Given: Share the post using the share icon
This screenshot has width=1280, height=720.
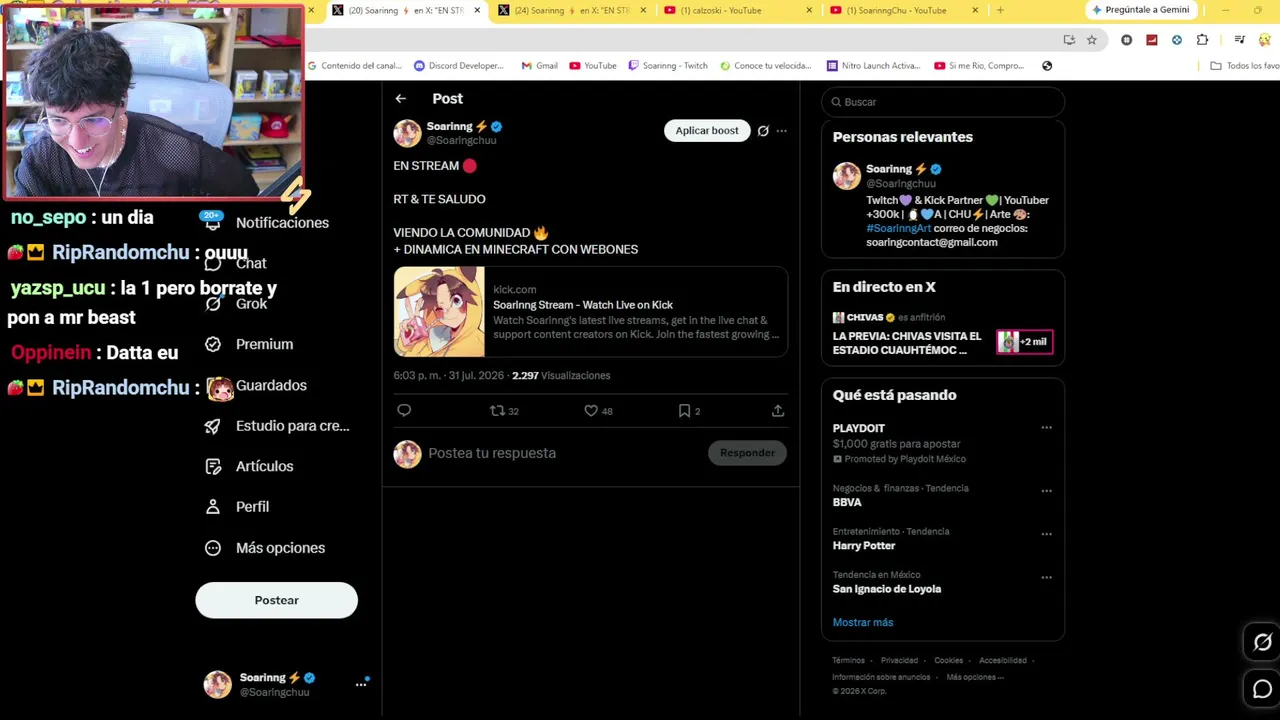Looking at the screenshot, I should coord(778,411).
